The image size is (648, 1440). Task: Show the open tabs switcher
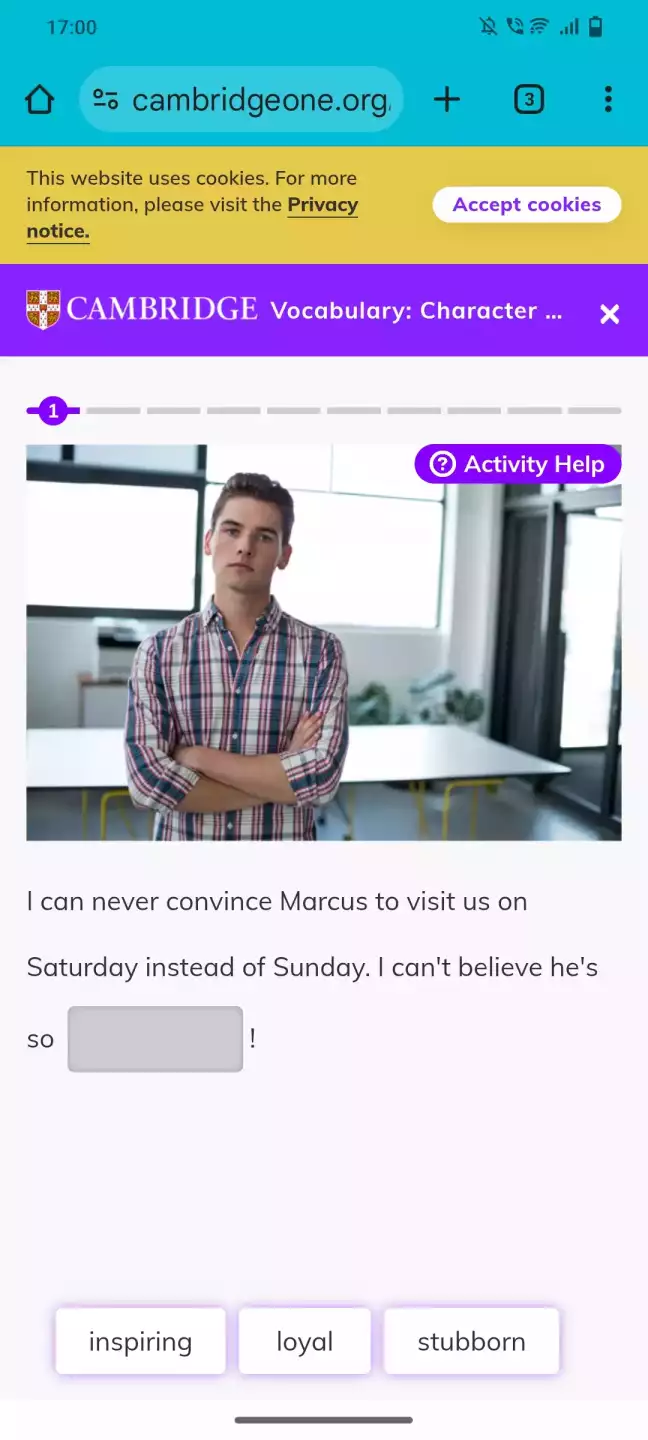click(x=528, y=100)
